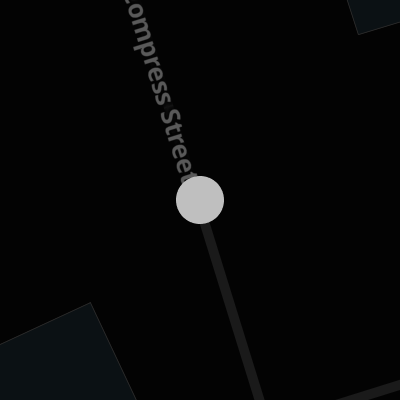Tap the round marker on Compress Street

(x=200, y=200)
